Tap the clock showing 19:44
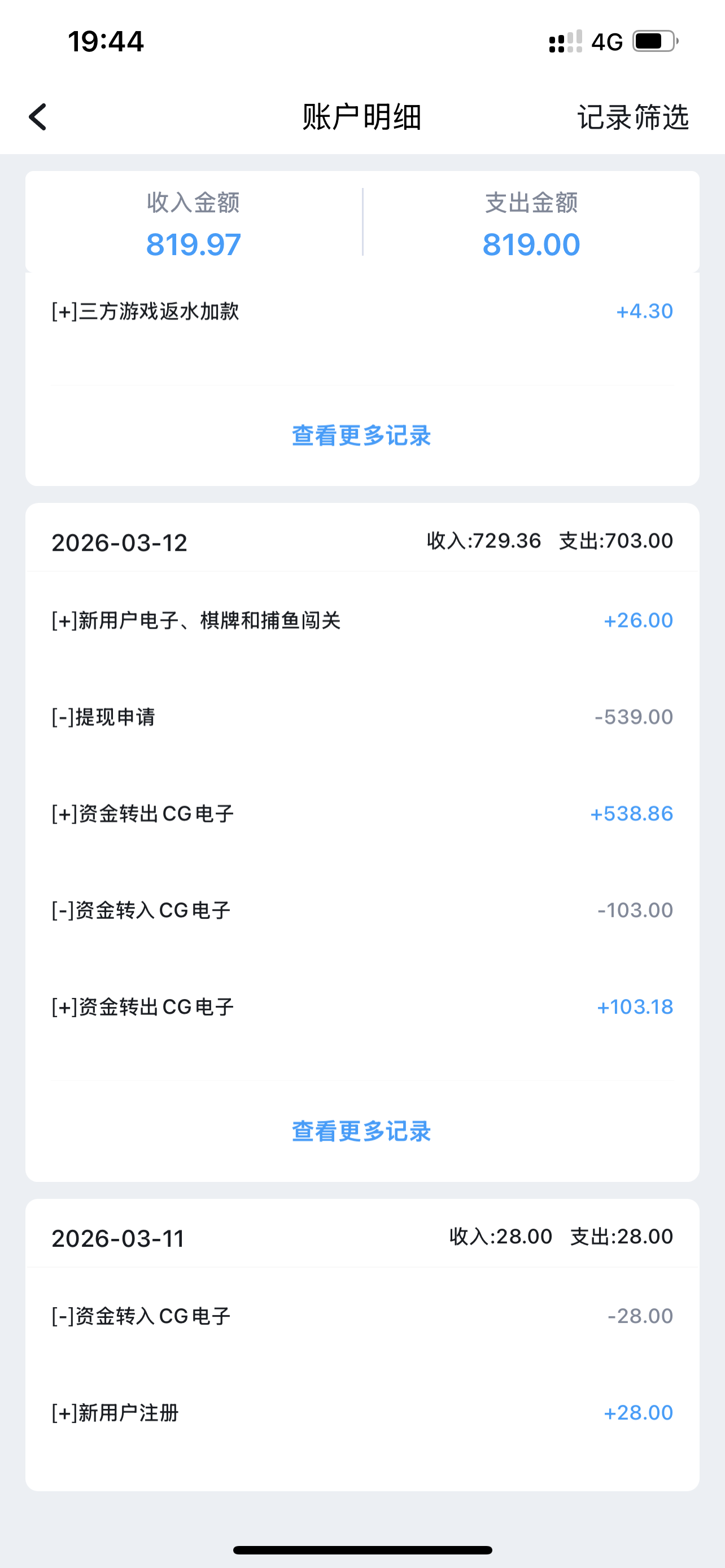 (x=104, y=41)
